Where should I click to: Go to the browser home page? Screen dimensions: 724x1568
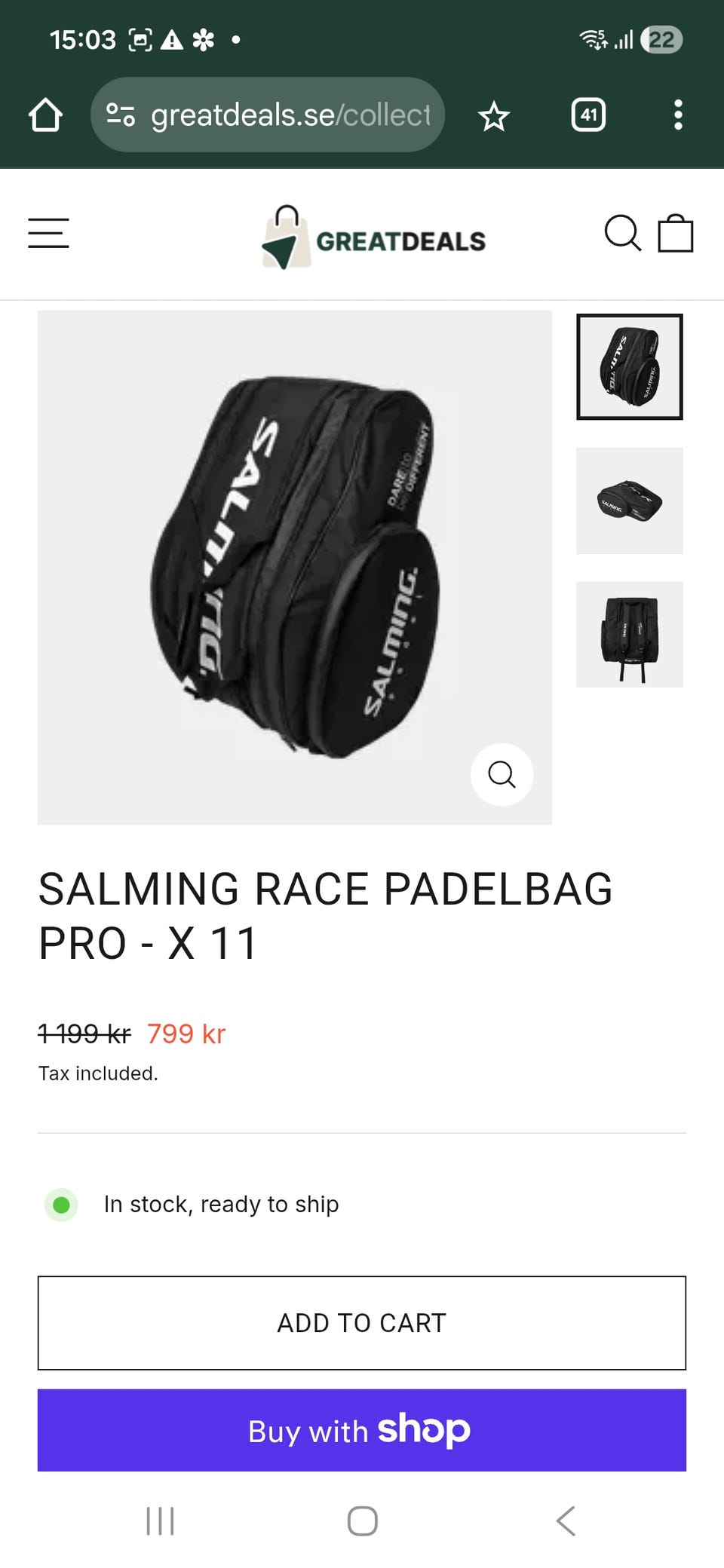[x=45, y=115]
